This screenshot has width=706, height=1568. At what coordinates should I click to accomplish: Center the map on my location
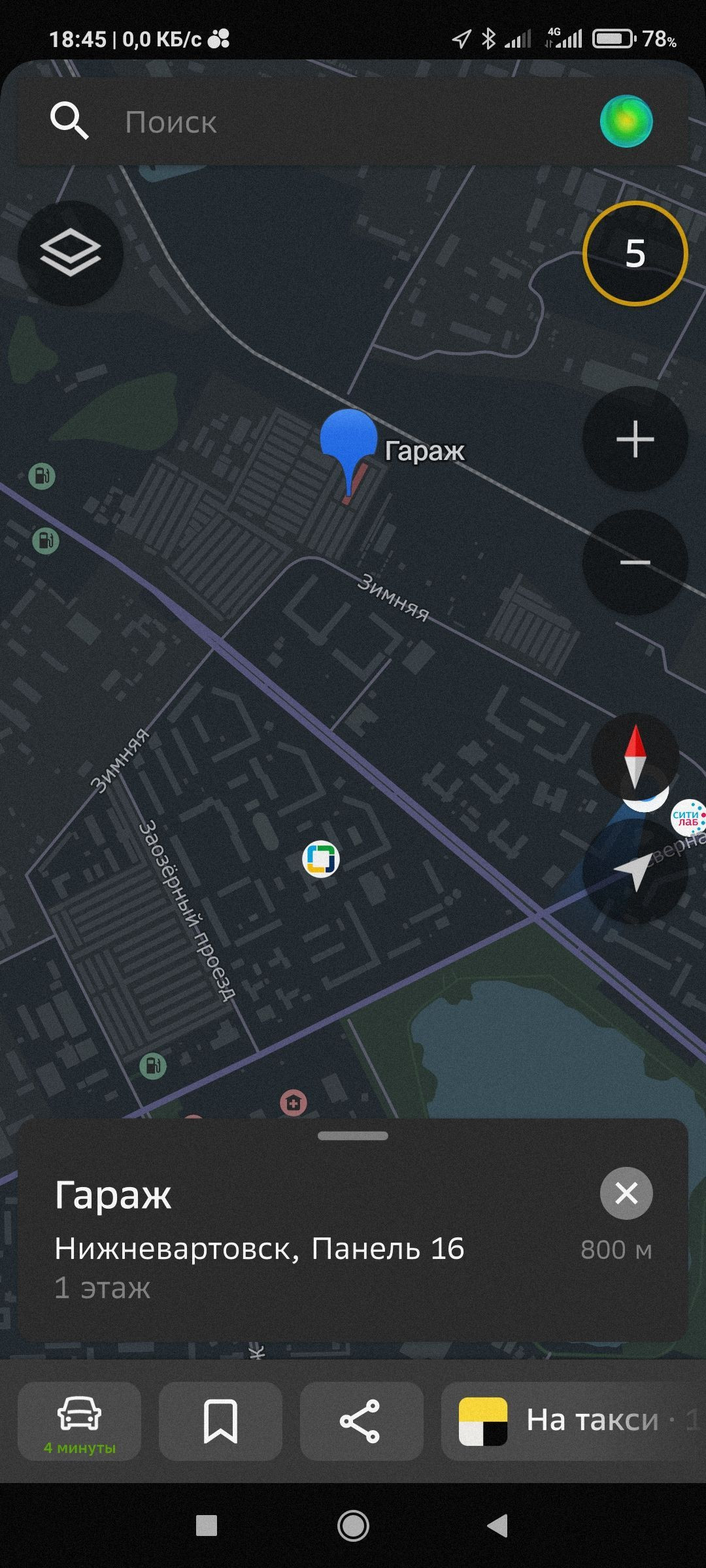click(x=633, y=872)
